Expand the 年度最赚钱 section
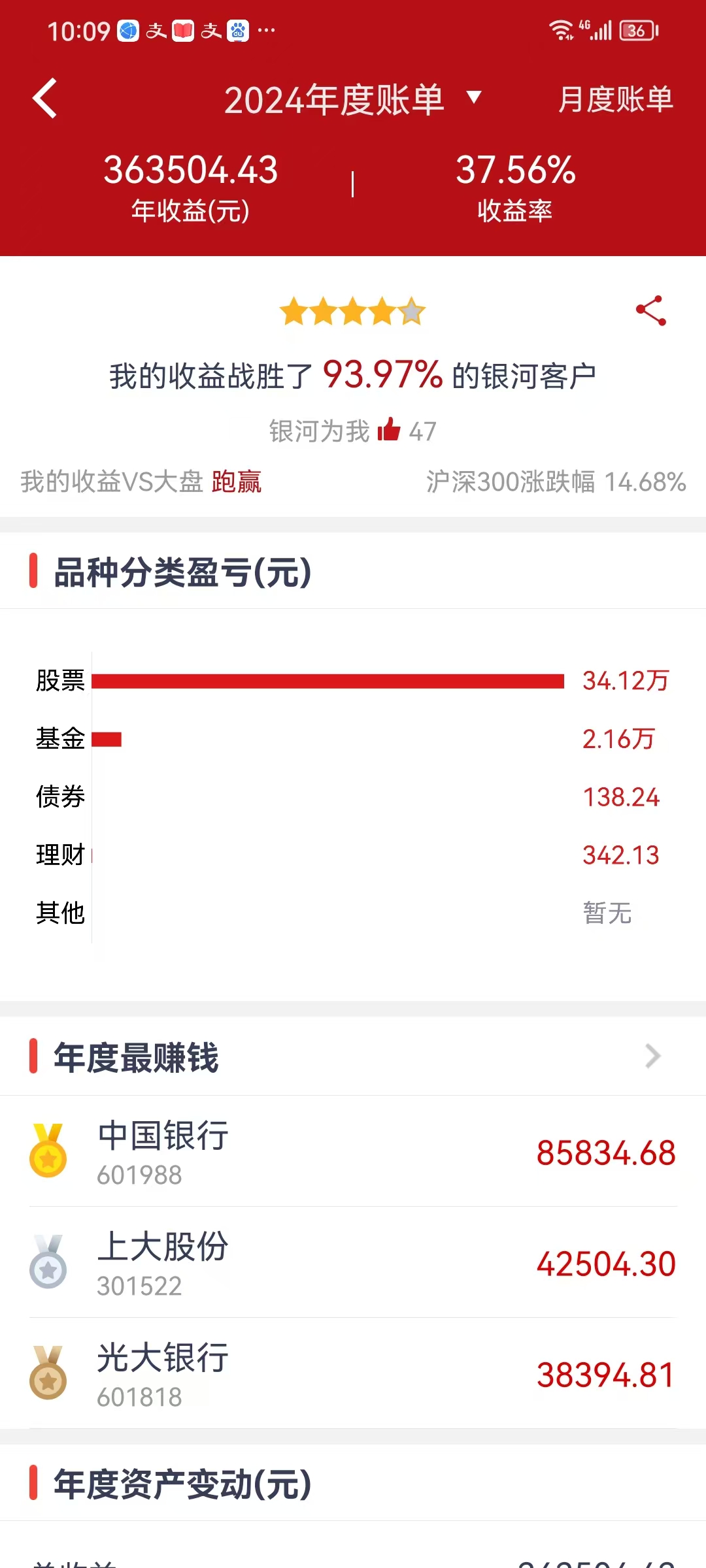 [652, 1056]
